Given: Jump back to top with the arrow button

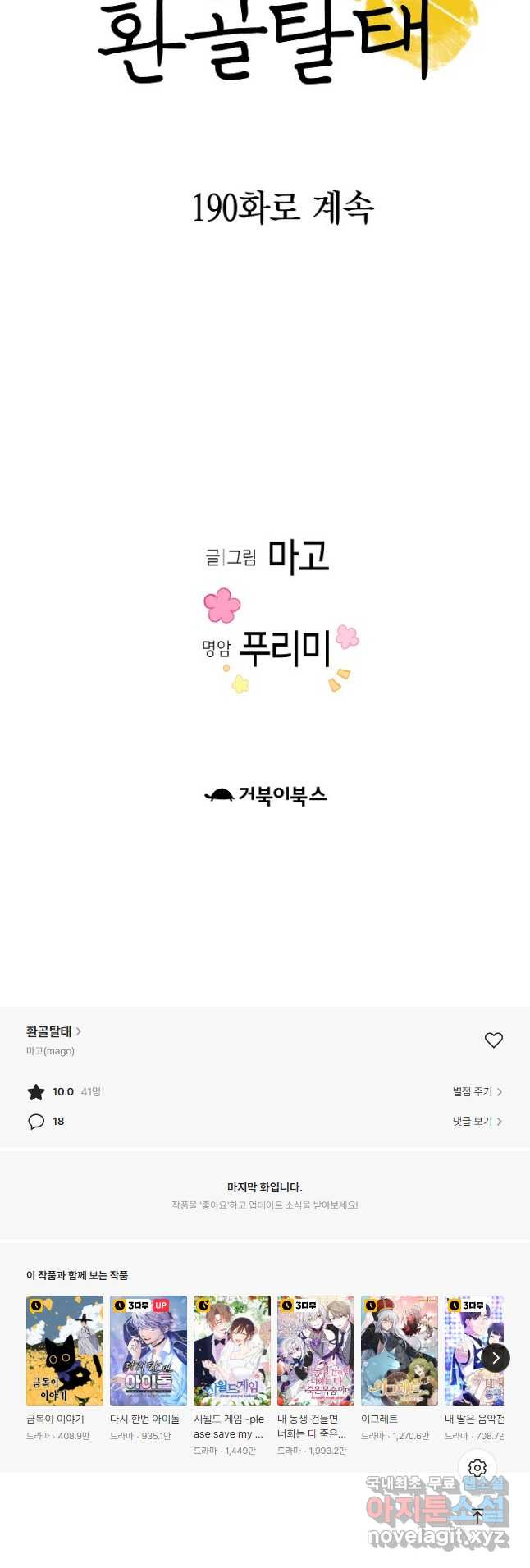Looking at the screenshot, I should tap(477, 1515).
